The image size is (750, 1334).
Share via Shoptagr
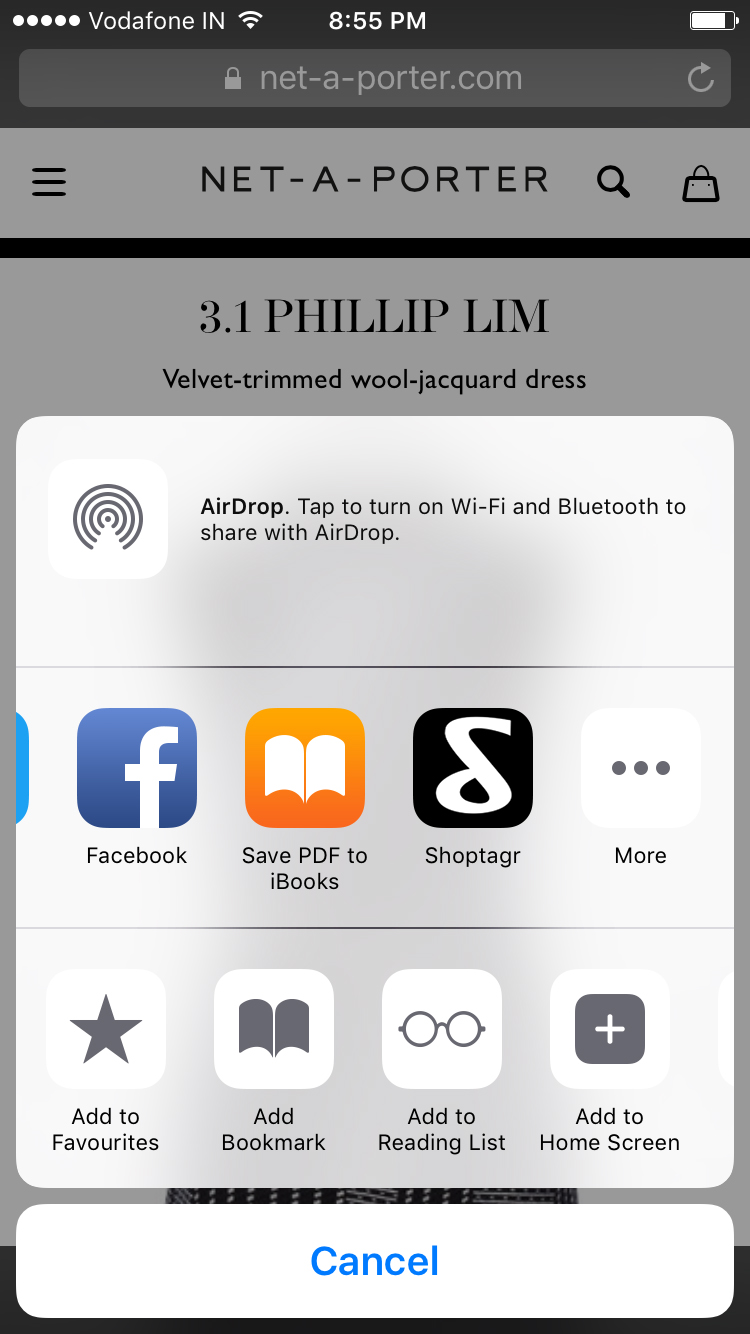coord(473,768)
